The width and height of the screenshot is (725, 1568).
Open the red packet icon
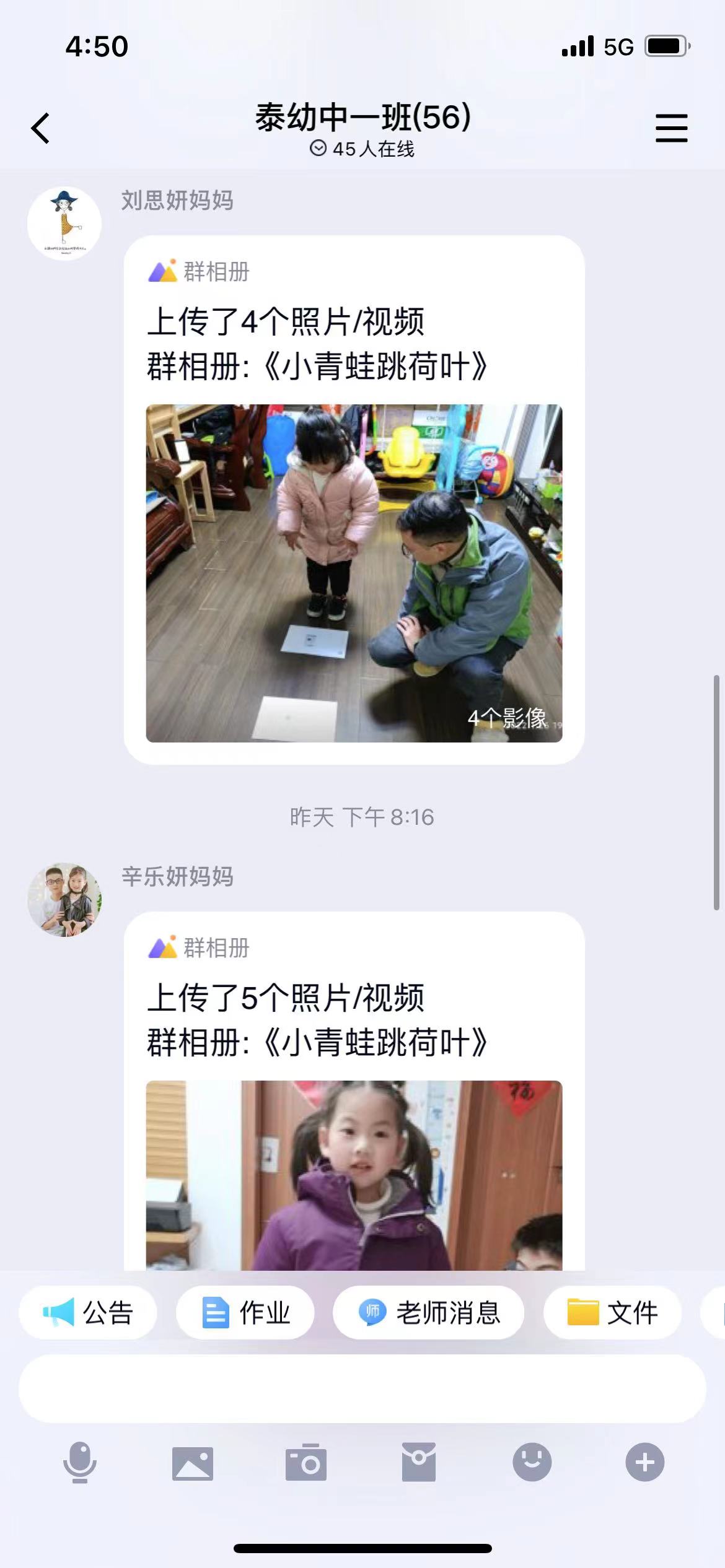pos(419,1462)
